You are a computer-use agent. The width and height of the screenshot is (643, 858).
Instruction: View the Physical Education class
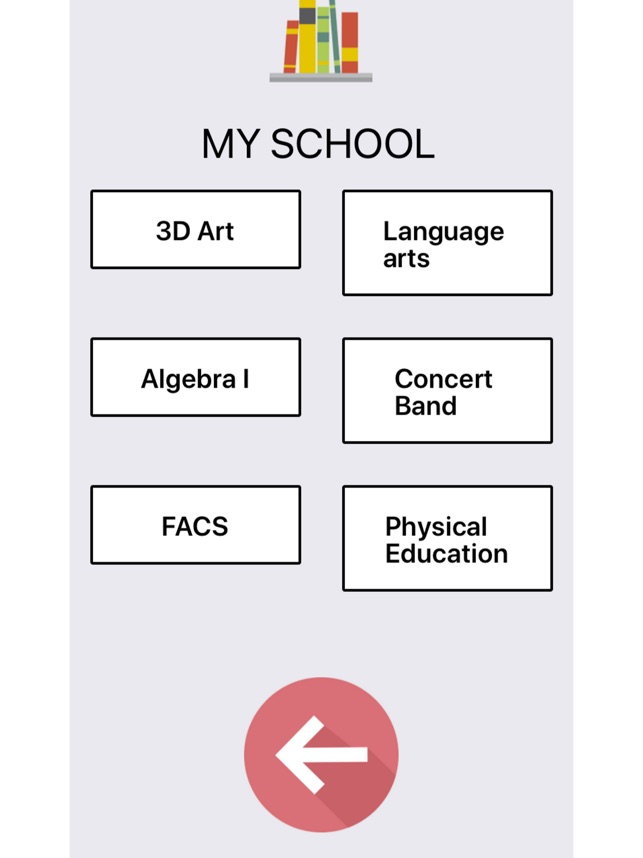(x=447, y=539)
